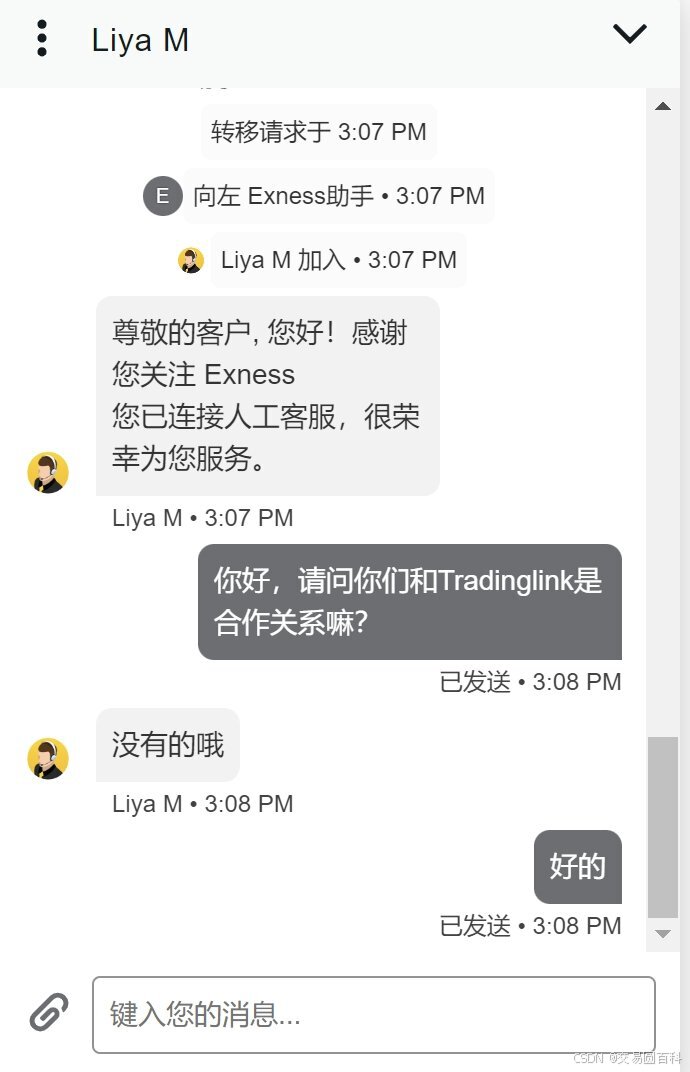Minimize the chat with the down chevron

[x=629, y=34]
